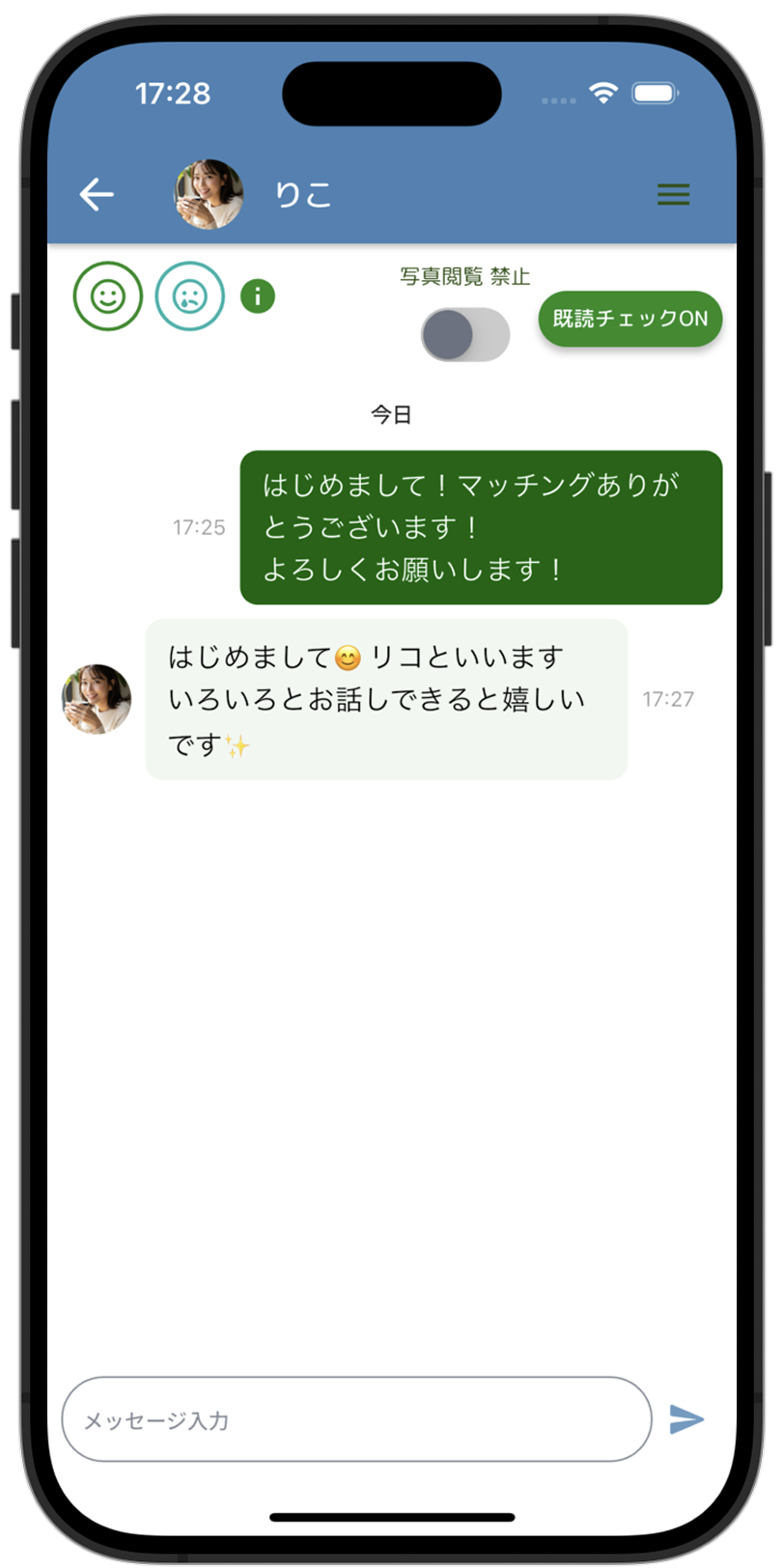
Task: Tap the green smiley face rating icon
Action: [x=108, y=296]
